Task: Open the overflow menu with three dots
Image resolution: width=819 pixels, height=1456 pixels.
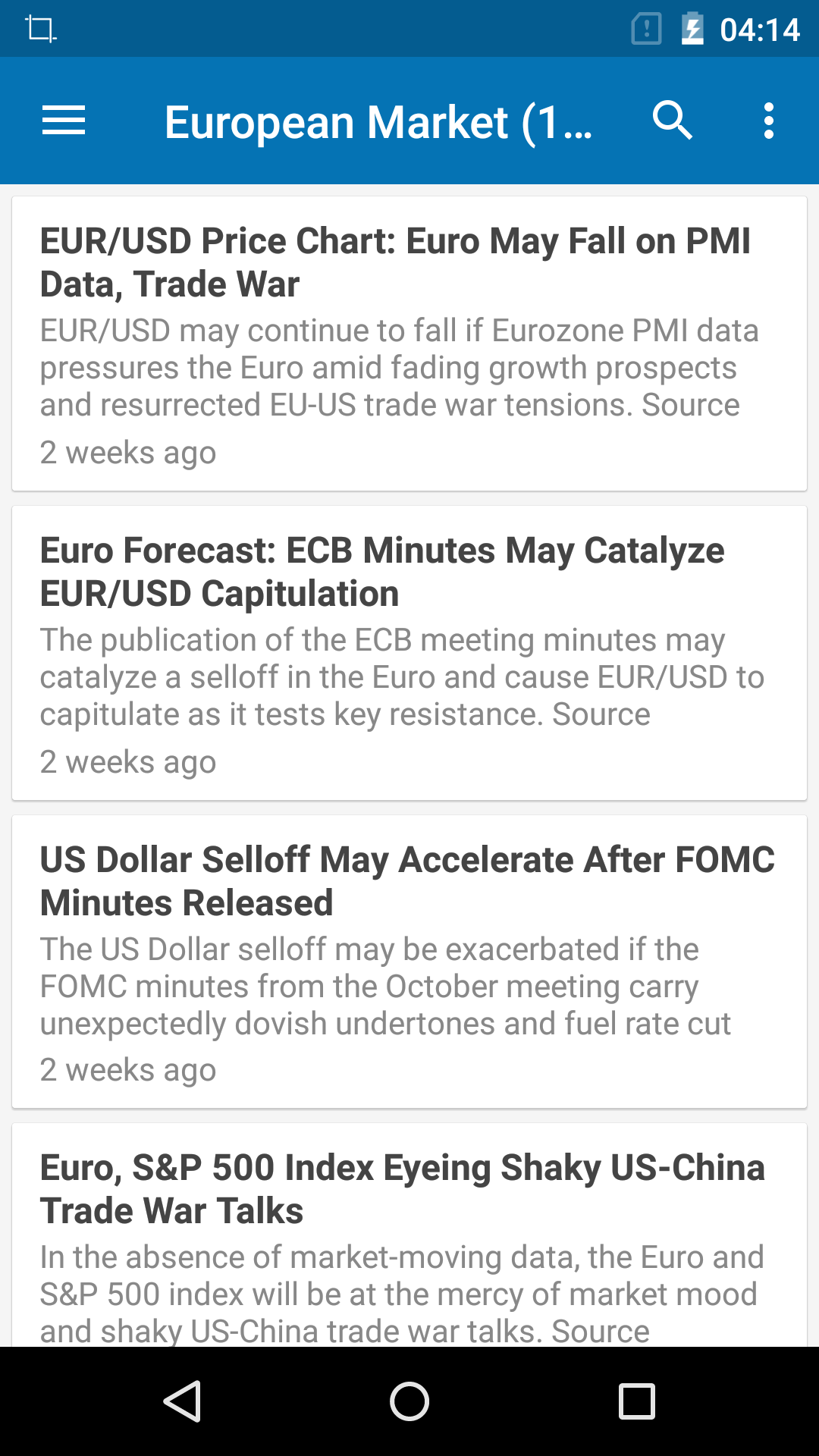Action: pos(768,120)
